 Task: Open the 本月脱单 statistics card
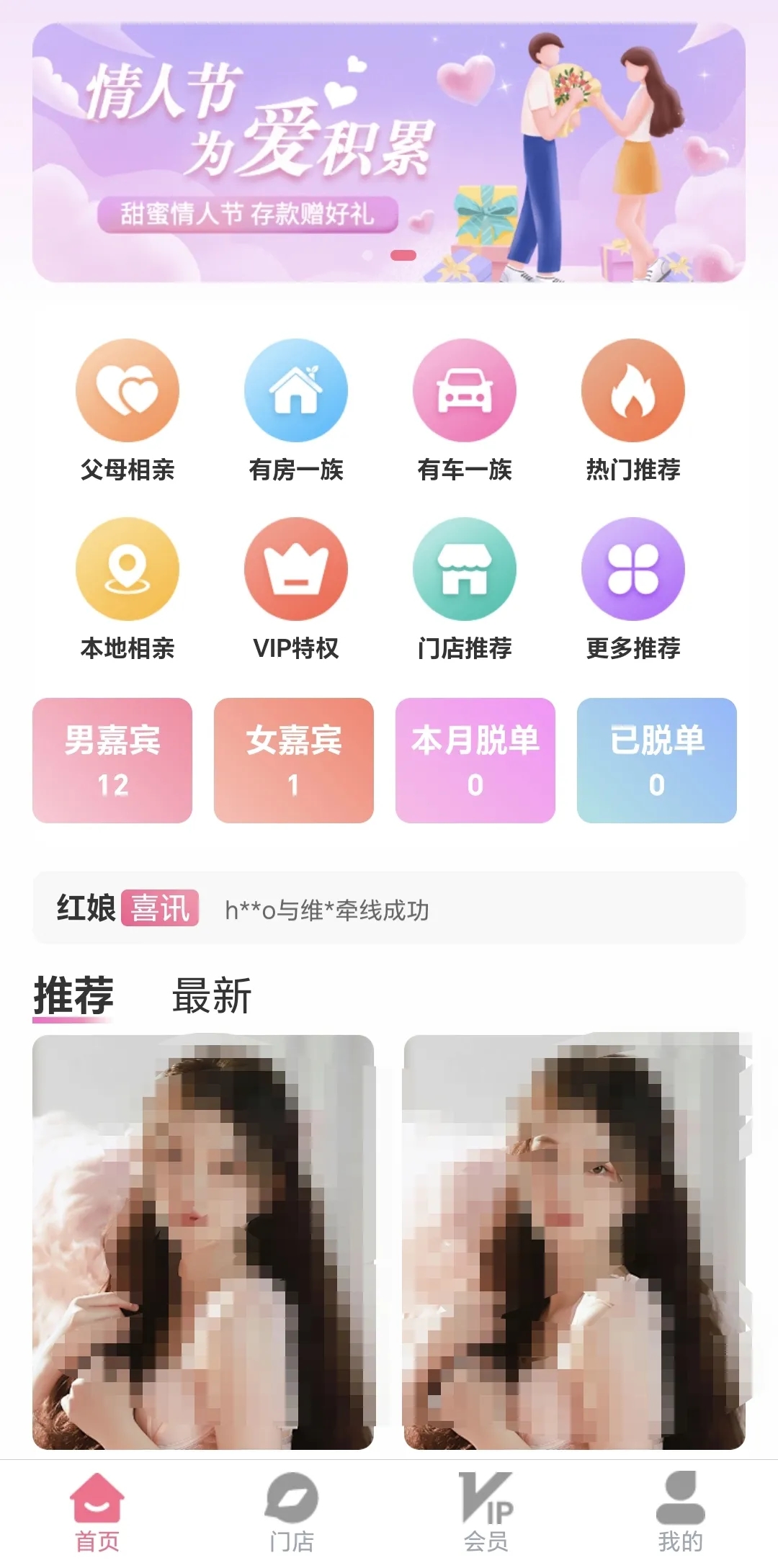click(475, 761)
